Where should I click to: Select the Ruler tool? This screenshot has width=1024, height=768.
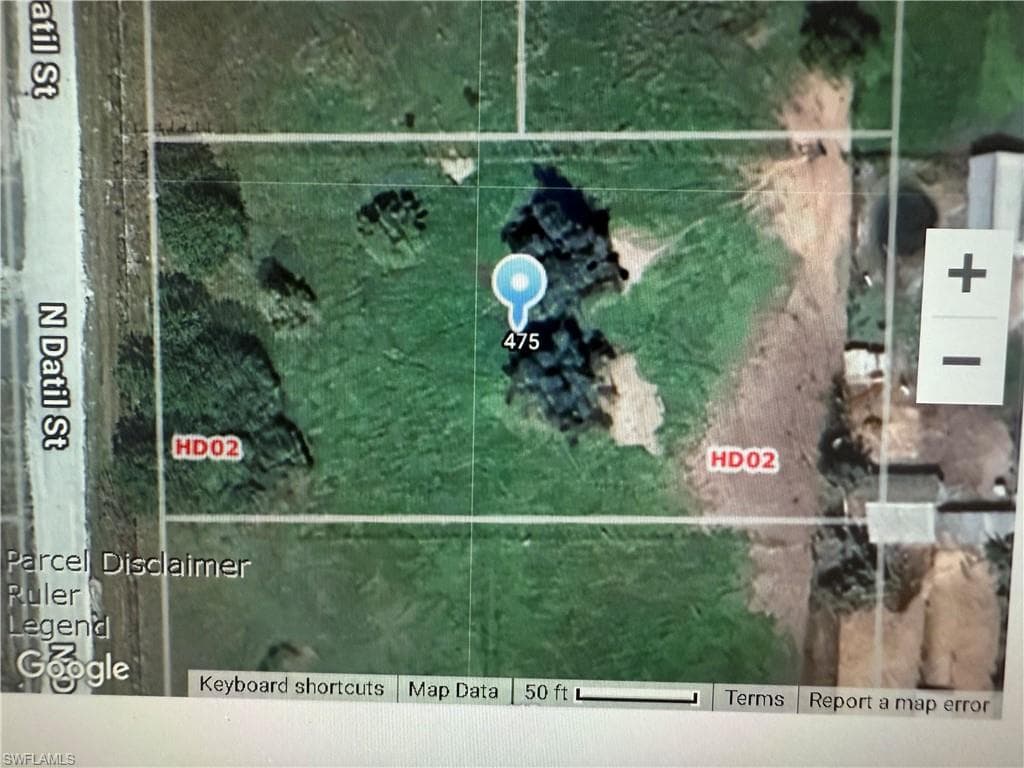43,595
